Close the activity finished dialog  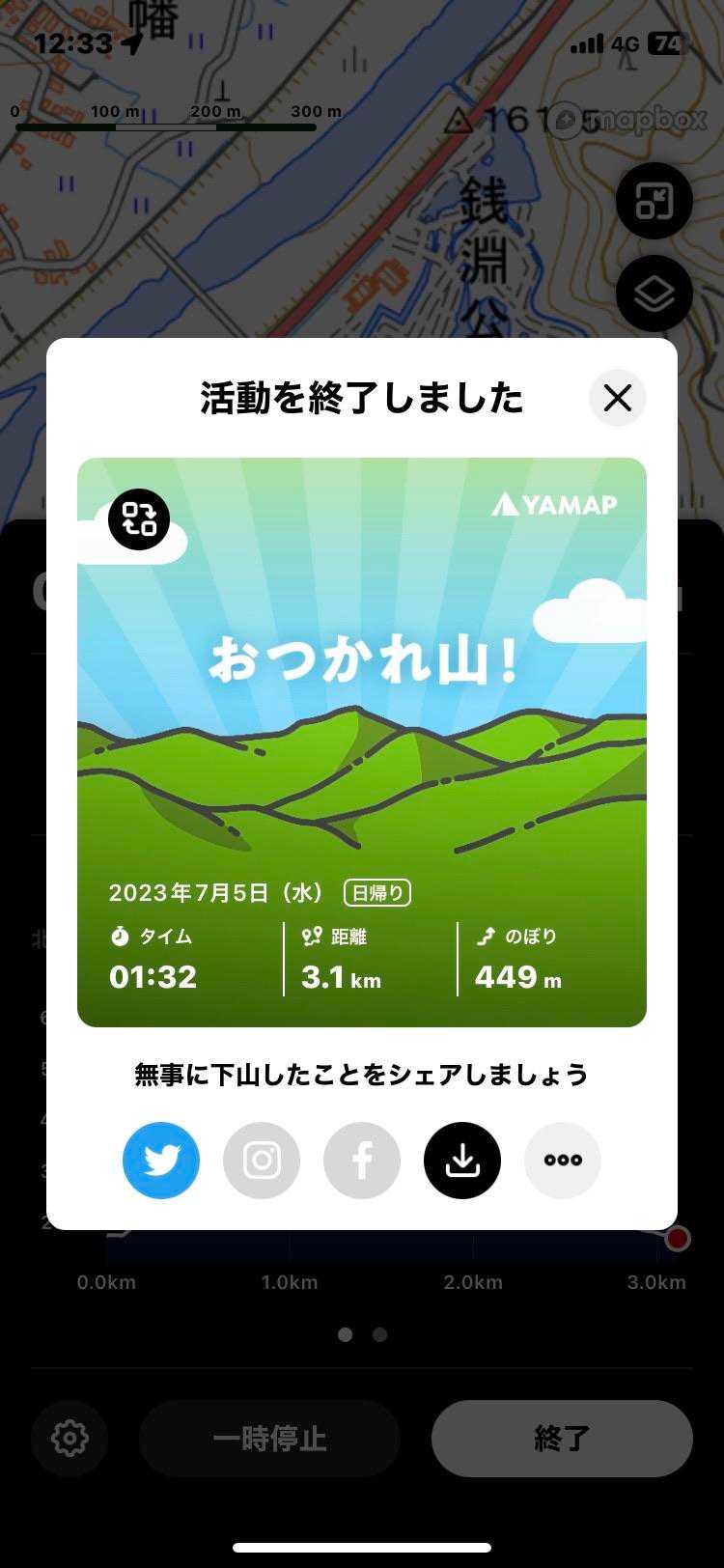click(x=618, y=398)
